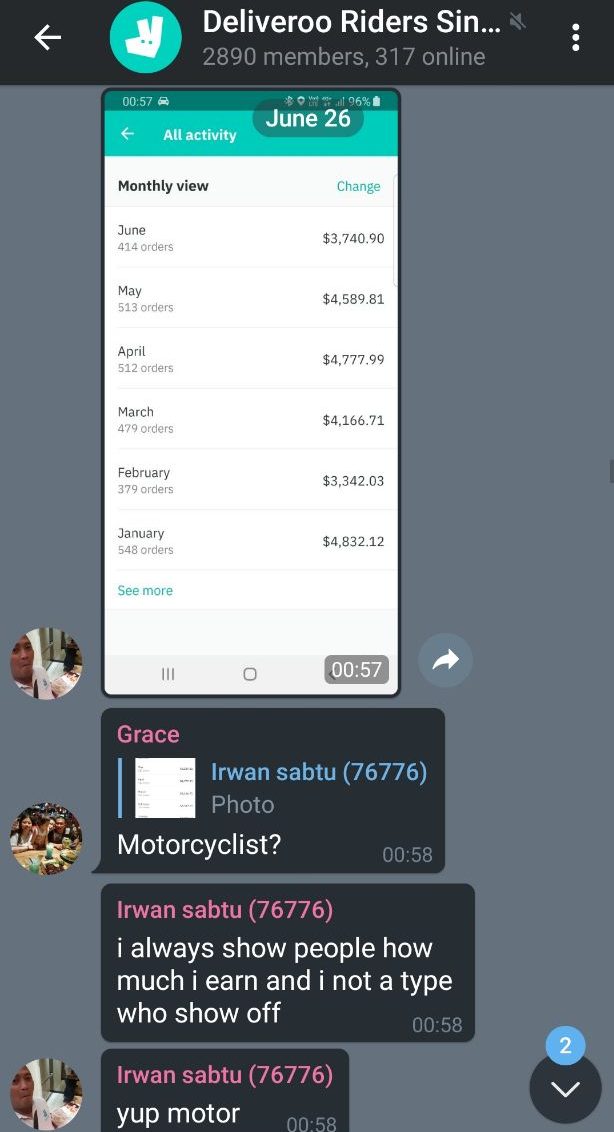The image size is (614, 1132).
Task: Forward the shared earnings photo
Action: [446, 659]
